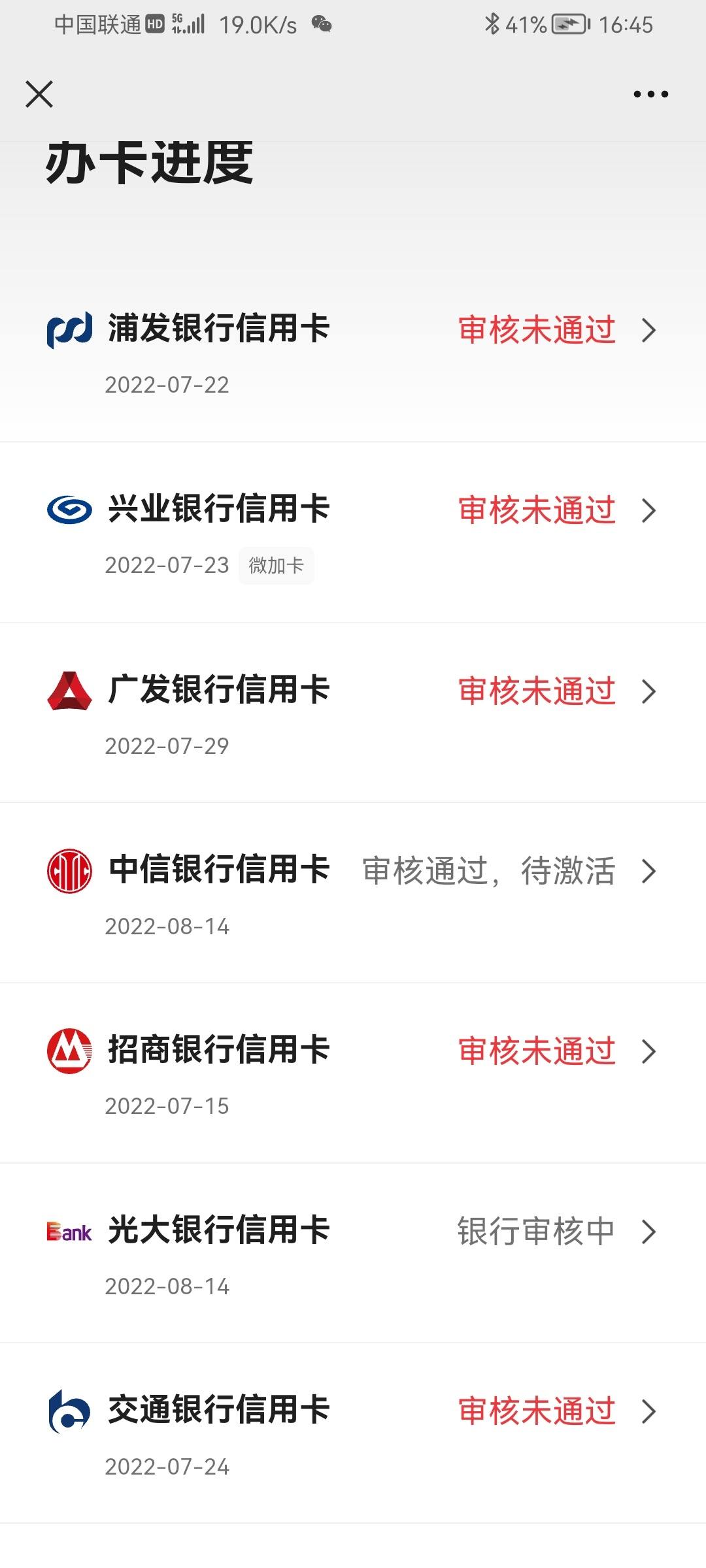706x1568 pixels.
Task: Close the card progress page
Action: [x=39, y=94]
